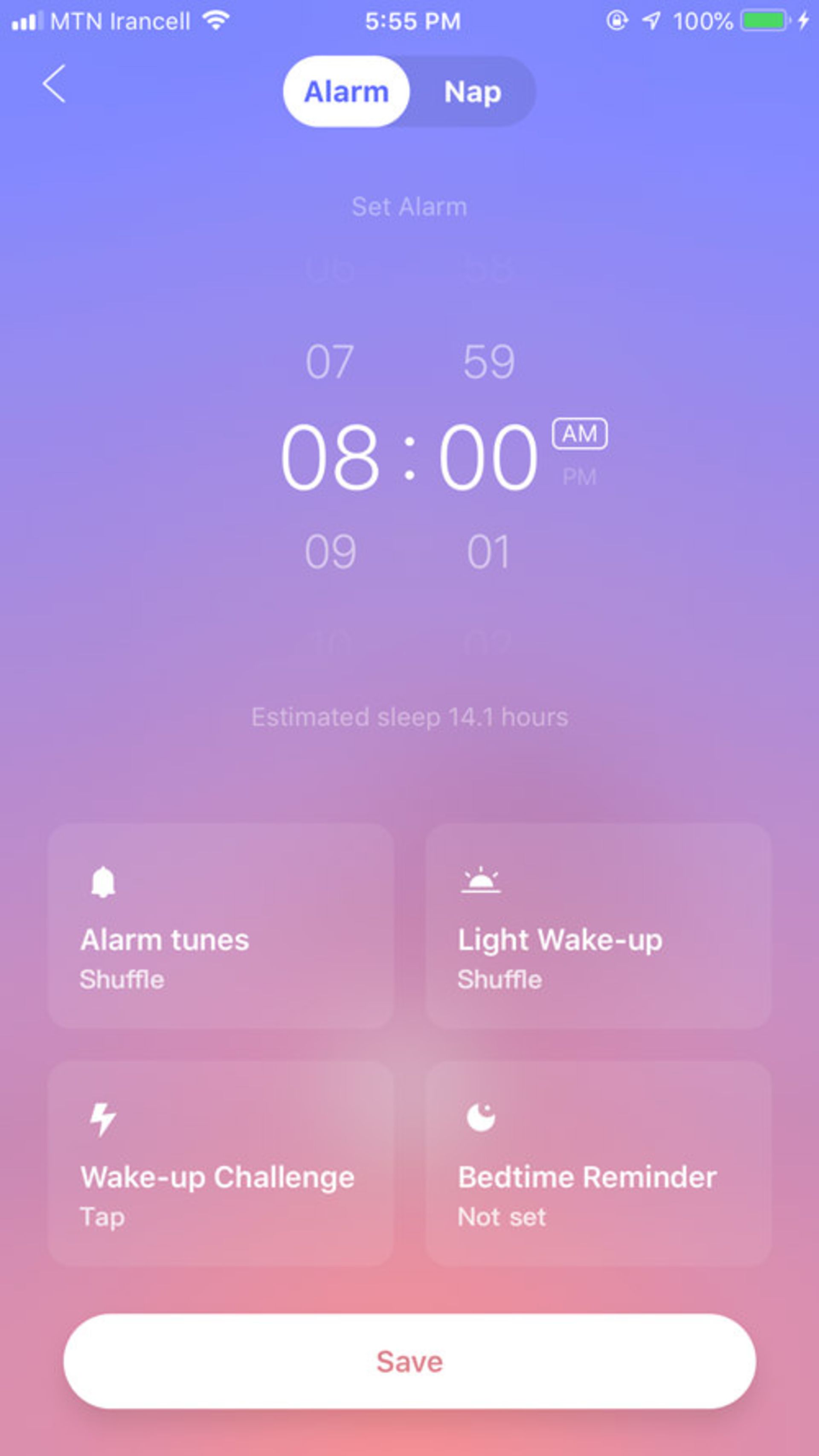Viewport: 819px width, 1456px height.
Task: Open the Light Wake-up card
Action: [598, 925]
